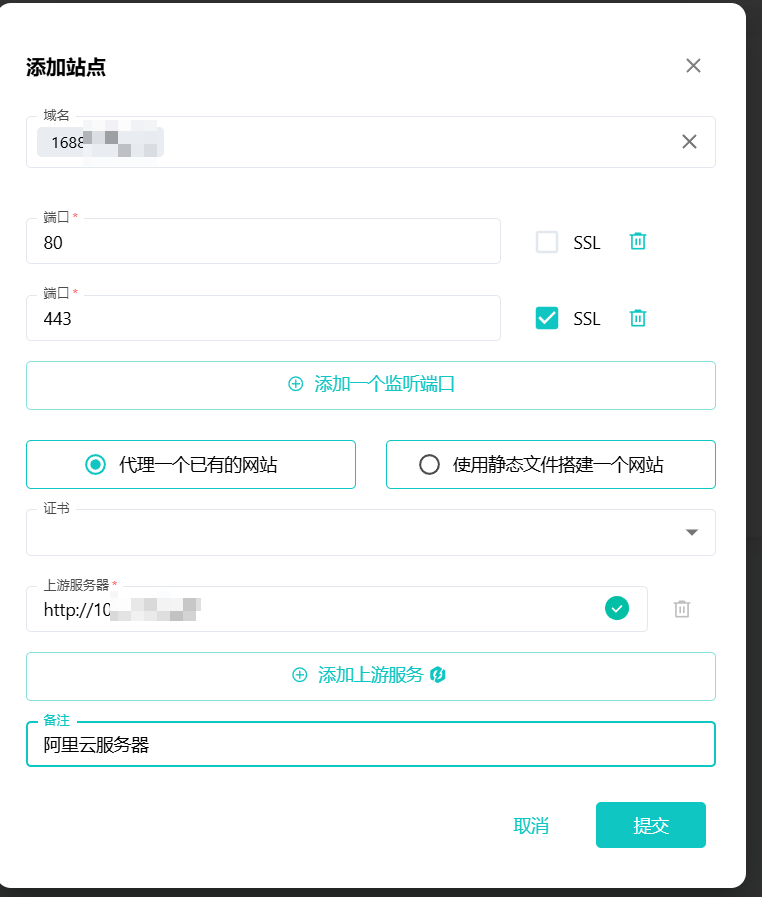Tap 添加上游服务 button

(371, 676)
